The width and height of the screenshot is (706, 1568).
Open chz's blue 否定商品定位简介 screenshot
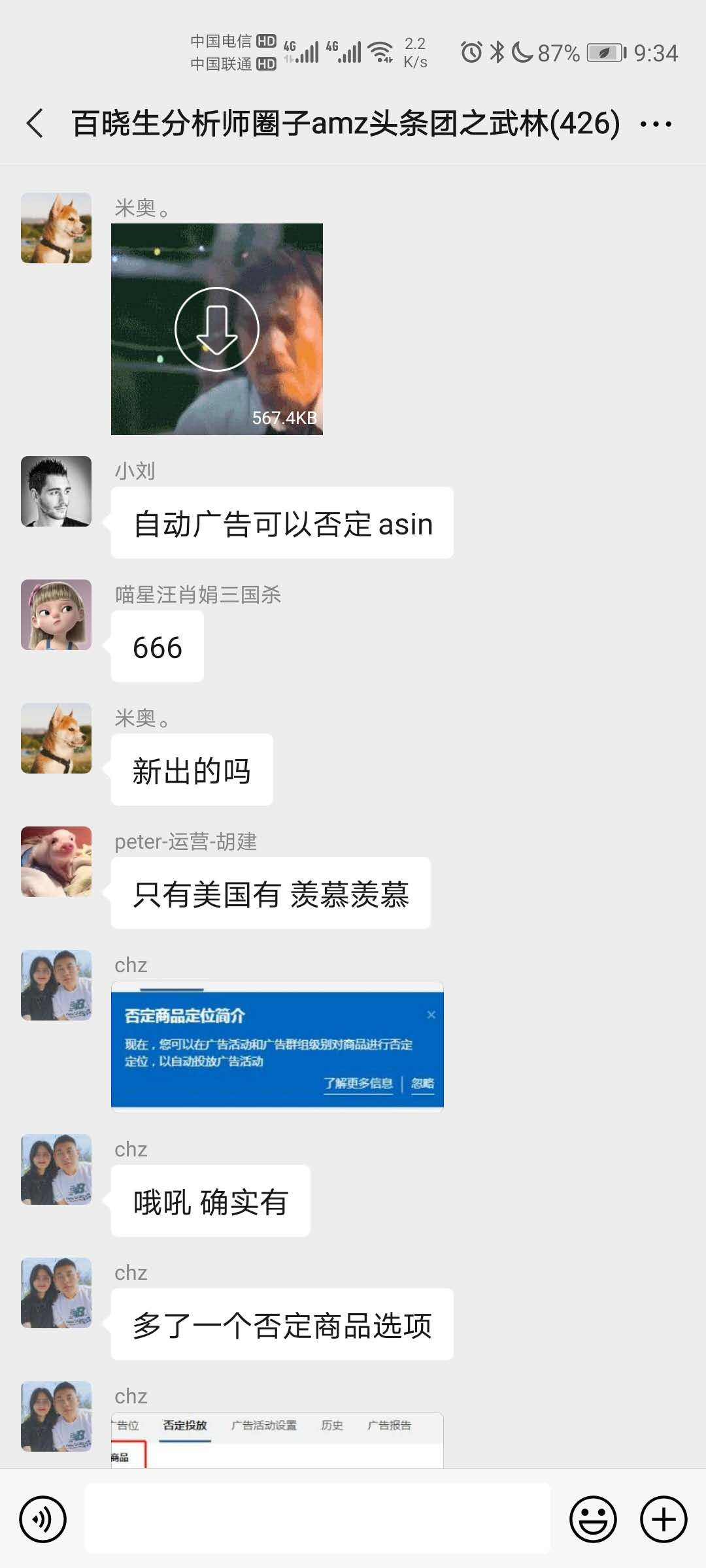tap(277, 1047)
